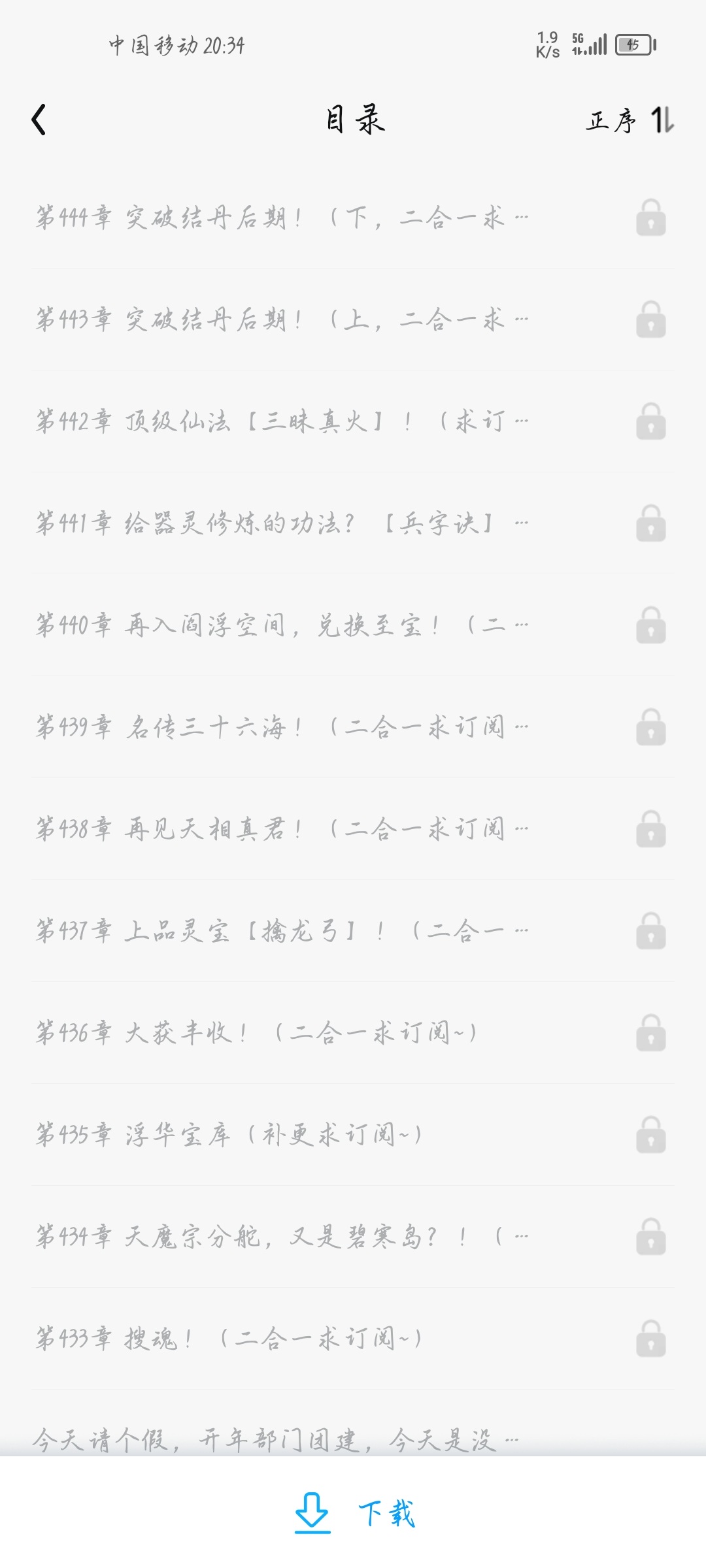This screenshot has height=1568, width=706.
Task: Open chapter 第433章 搜魂
Action: [229, 1339]
